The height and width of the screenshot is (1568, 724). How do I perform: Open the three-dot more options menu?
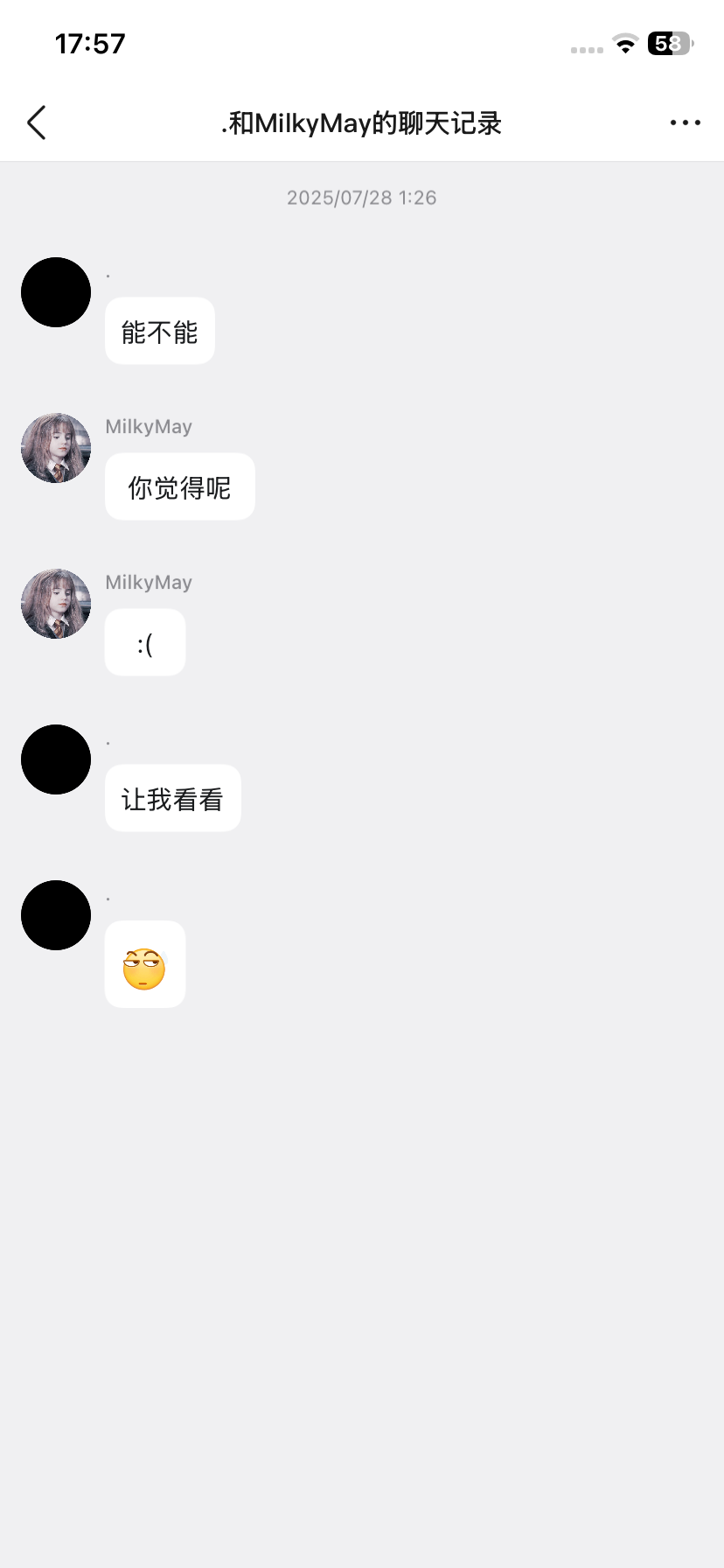685,123
